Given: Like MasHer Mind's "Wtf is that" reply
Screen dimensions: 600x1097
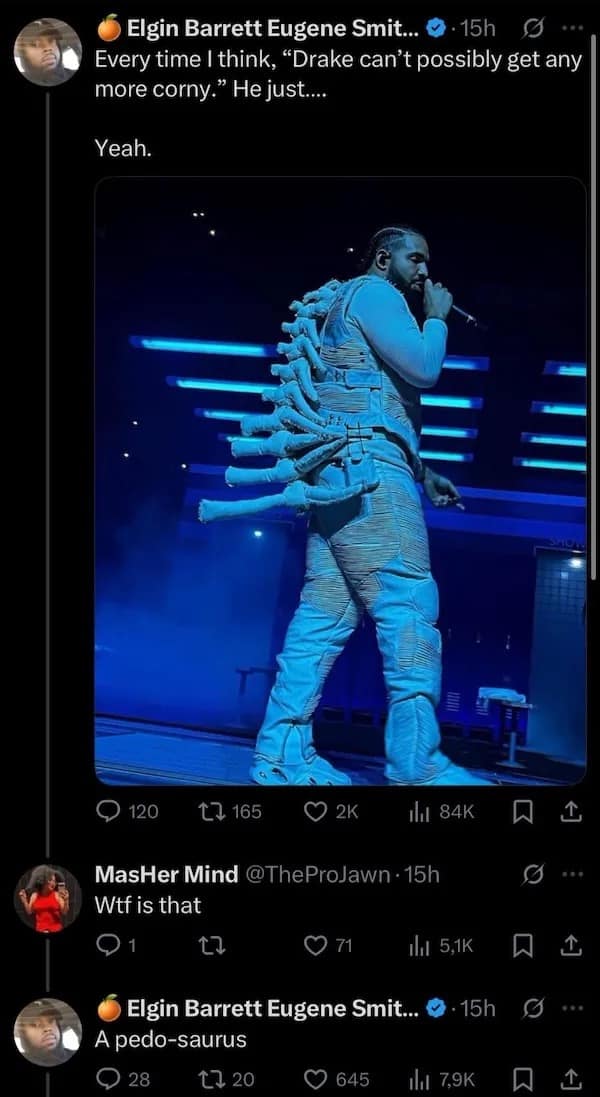Looking at the screenshot, I should pos(316,943).
